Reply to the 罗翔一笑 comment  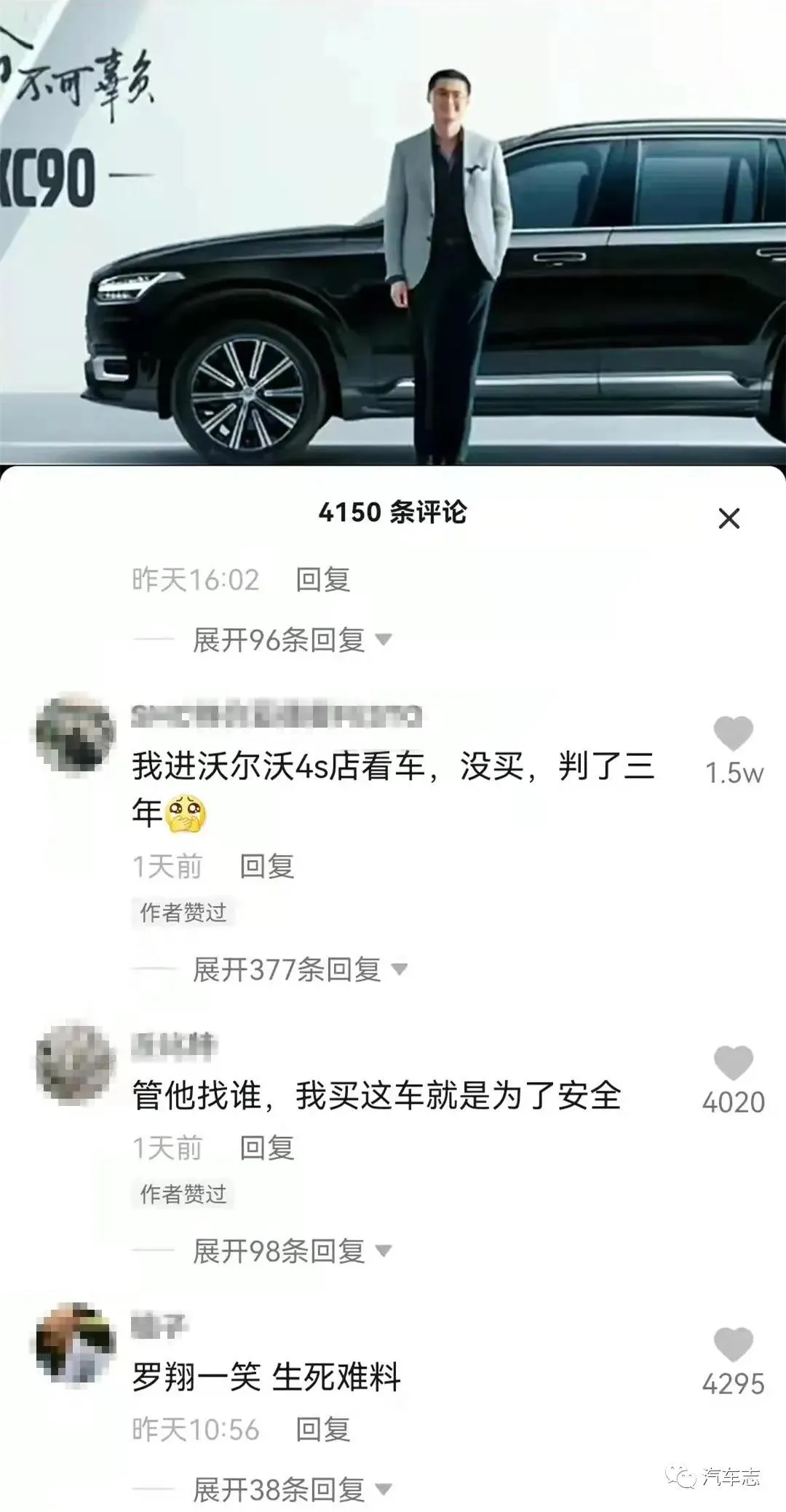pos(322,1430)
